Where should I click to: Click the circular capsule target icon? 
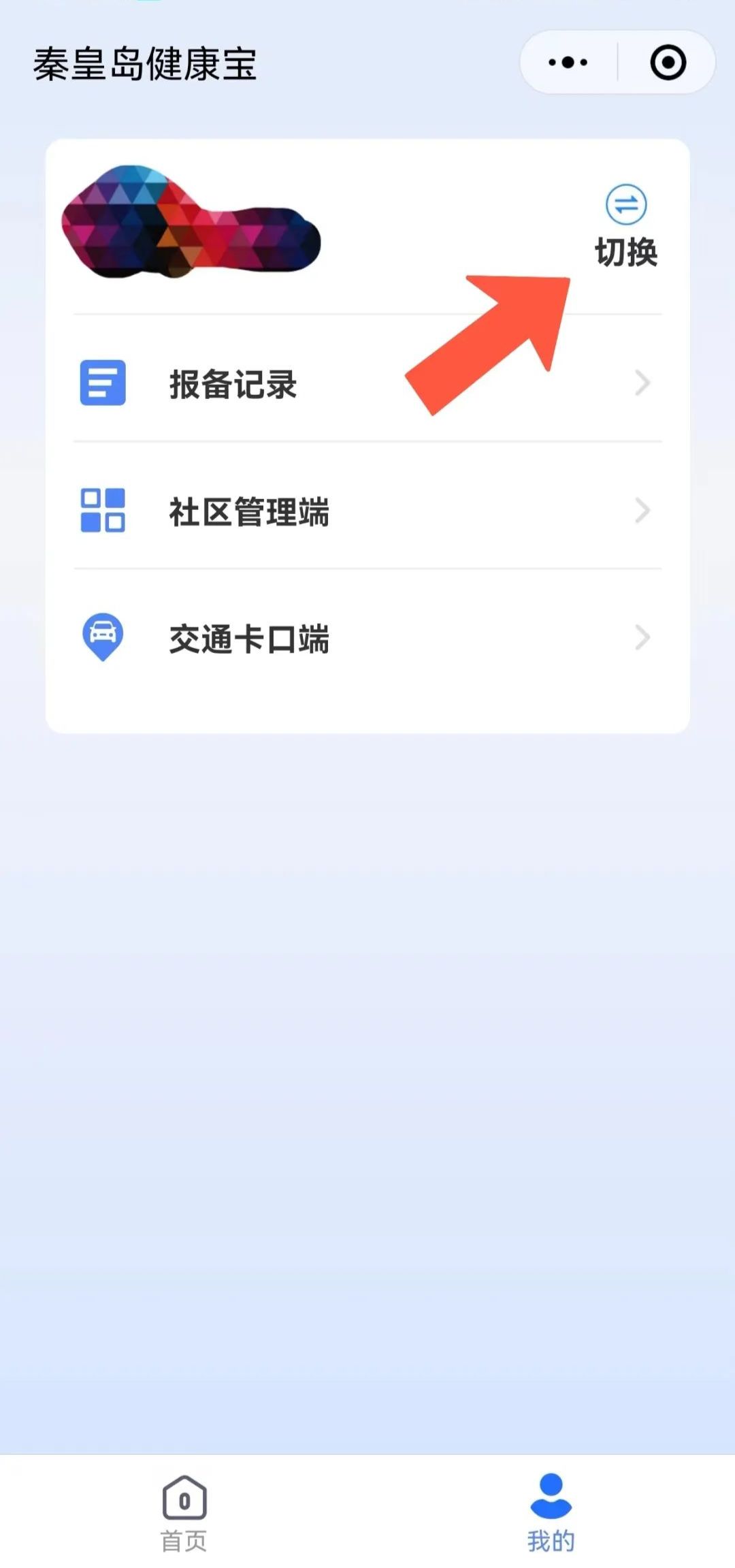click(x=666, y=61)
